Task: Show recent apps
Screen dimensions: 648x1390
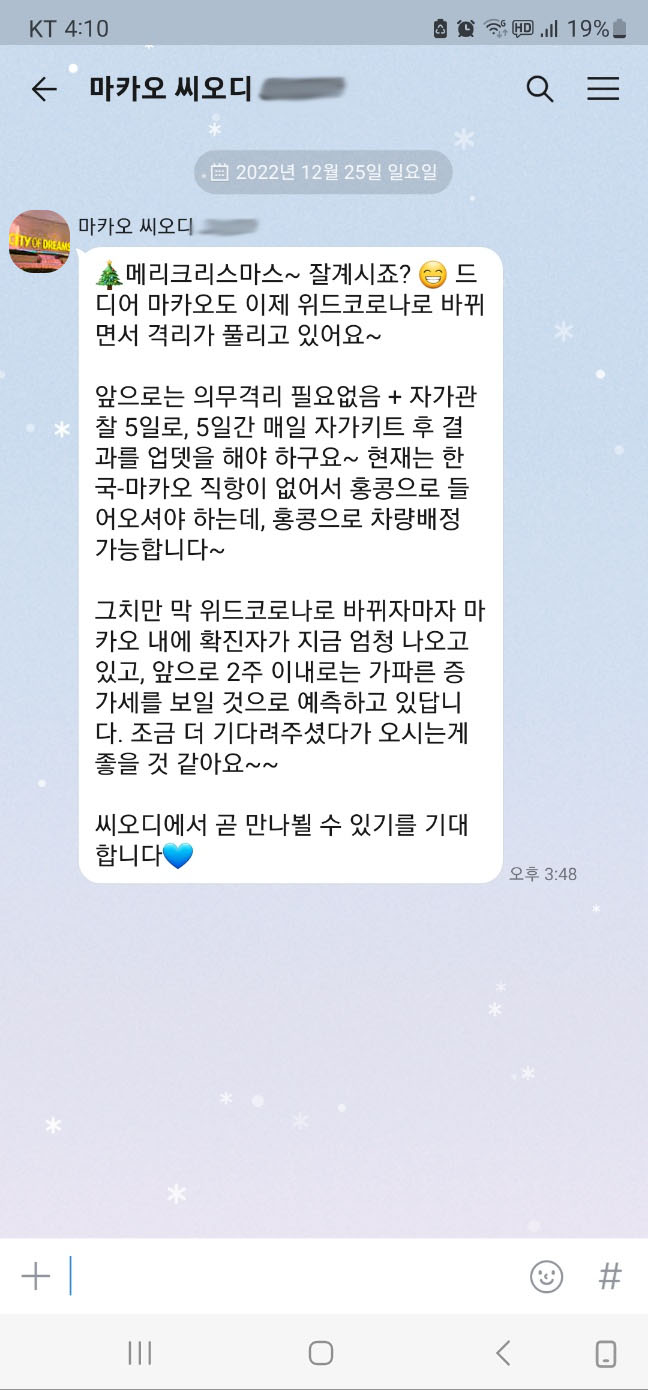Action: pos(140,1353)
